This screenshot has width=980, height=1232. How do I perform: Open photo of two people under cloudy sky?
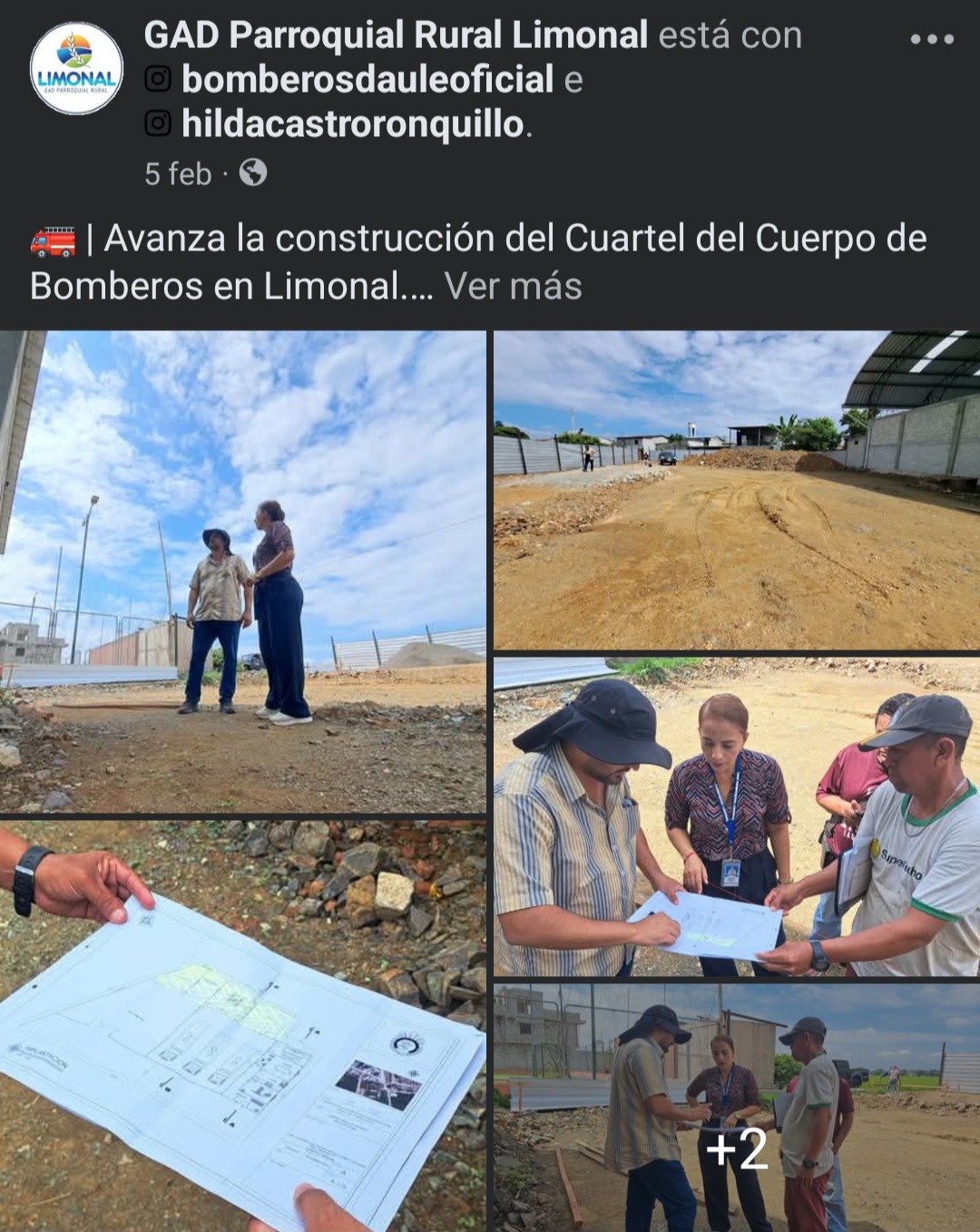(243, 572)
